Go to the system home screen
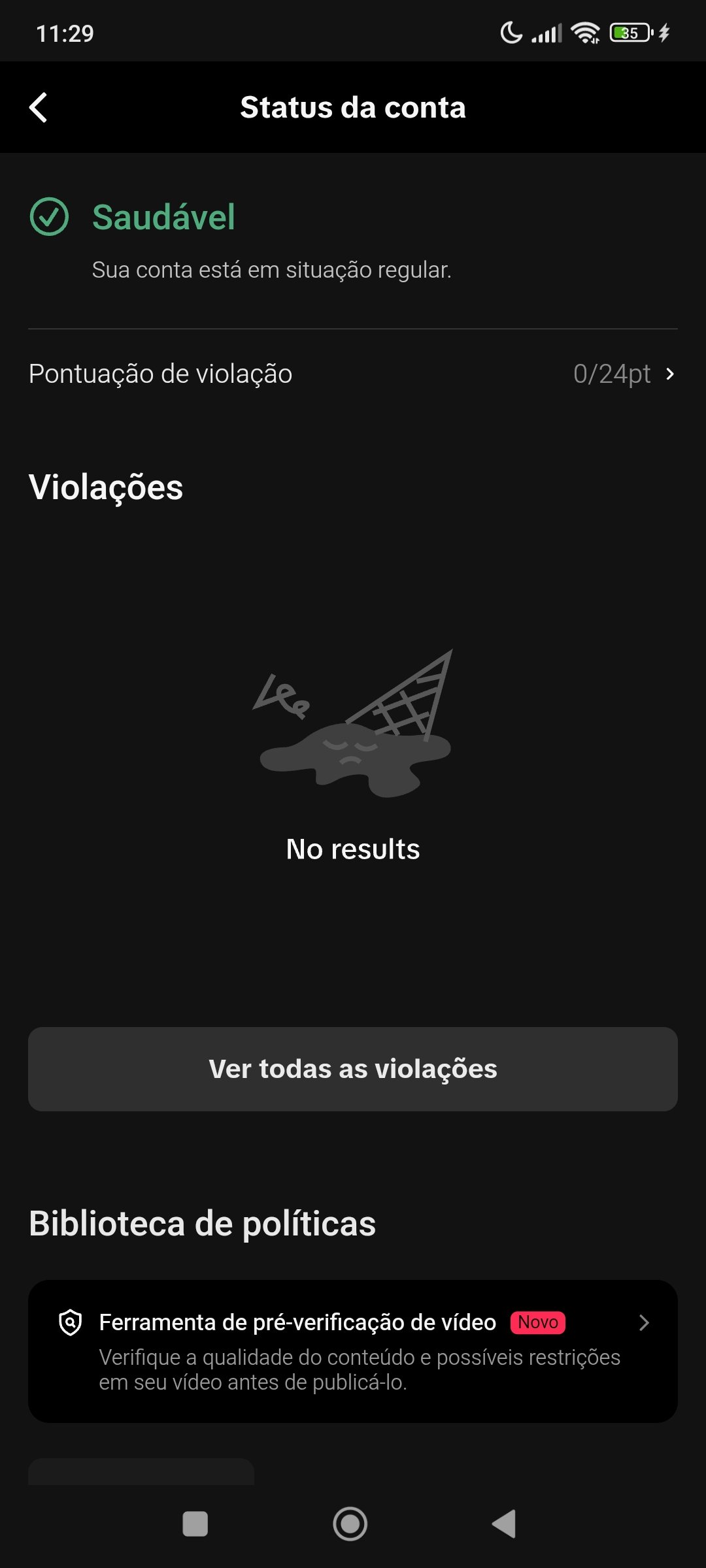The width and height of the screenshot is (706, 1568). click(x=350, y=1524)
